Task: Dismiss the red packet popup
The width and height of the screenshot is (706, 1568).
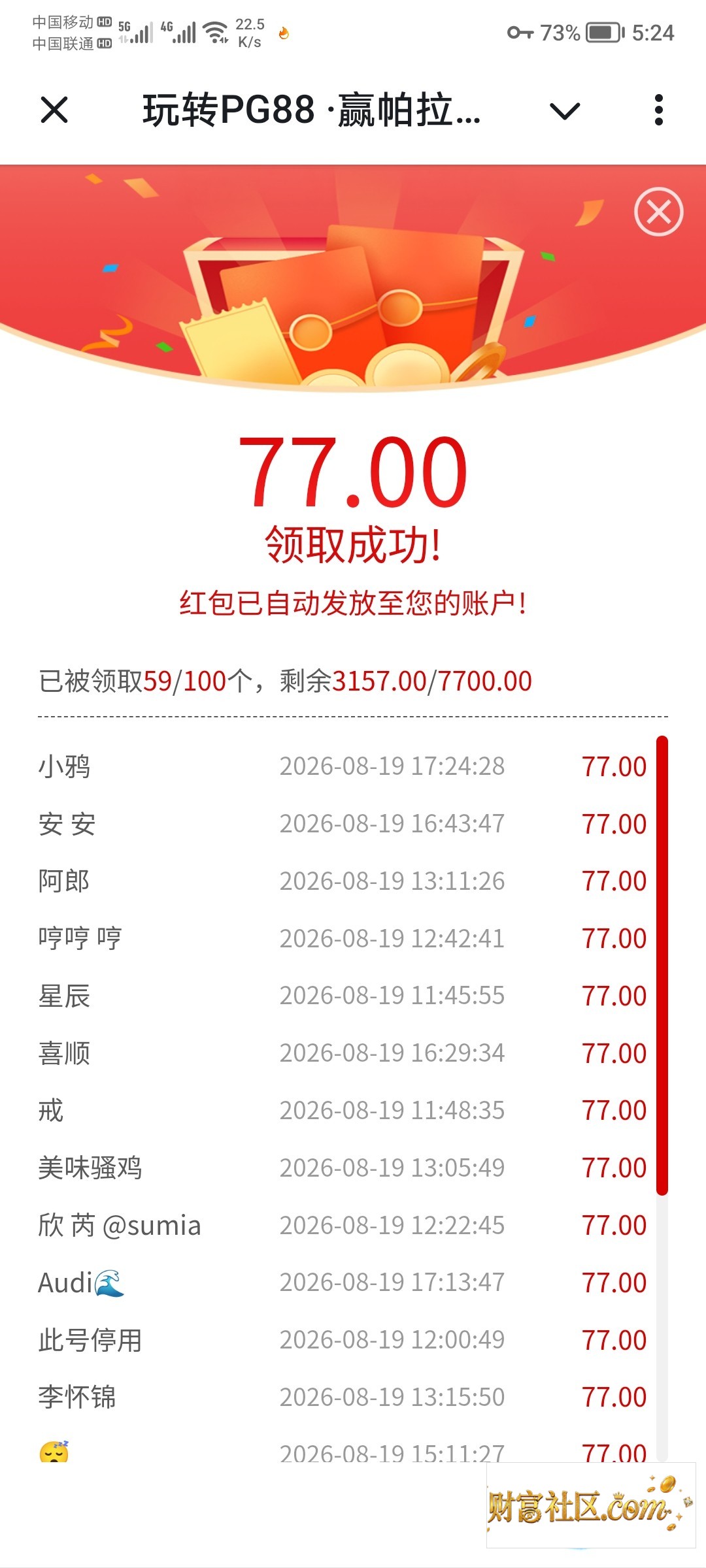Action: point(658,212)
